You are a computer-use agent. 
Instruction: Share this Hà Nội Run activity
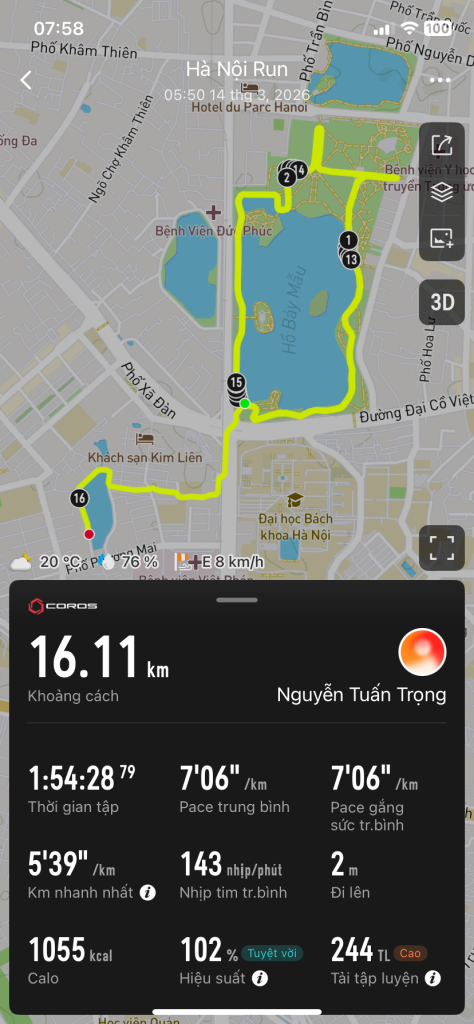[442, 145]
